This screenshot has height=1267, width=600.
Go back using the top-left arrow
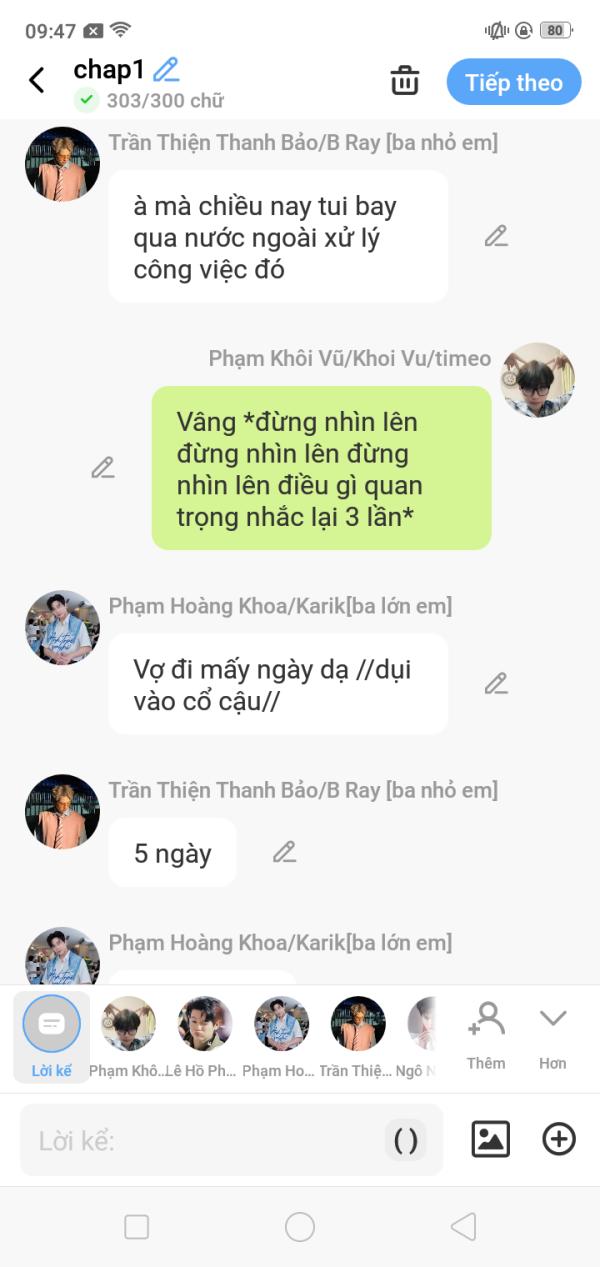click(37, 81)
